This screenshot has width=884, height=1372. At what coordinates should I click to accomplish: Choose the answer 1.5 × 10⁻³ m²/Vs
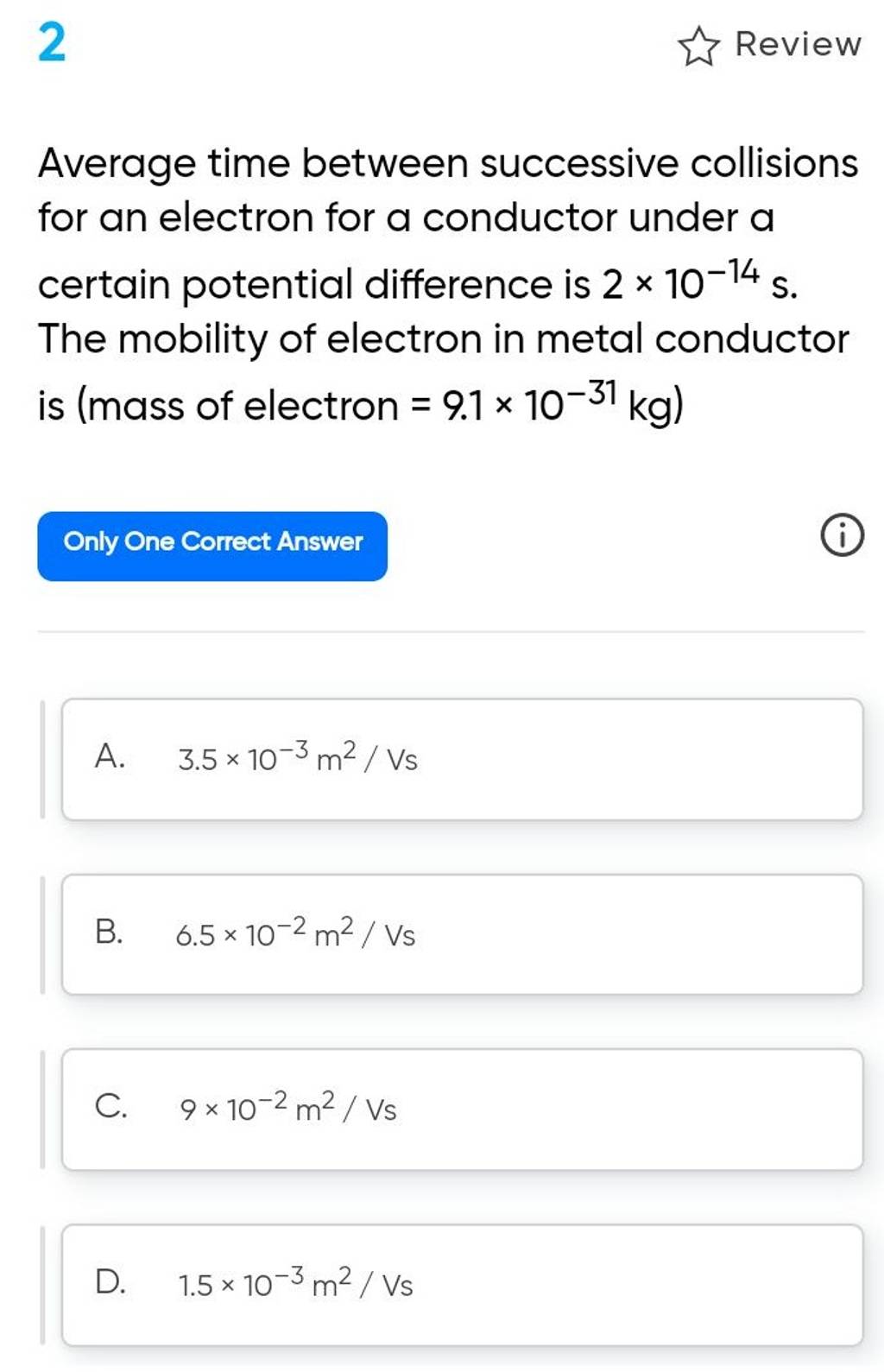[294, 1285]
